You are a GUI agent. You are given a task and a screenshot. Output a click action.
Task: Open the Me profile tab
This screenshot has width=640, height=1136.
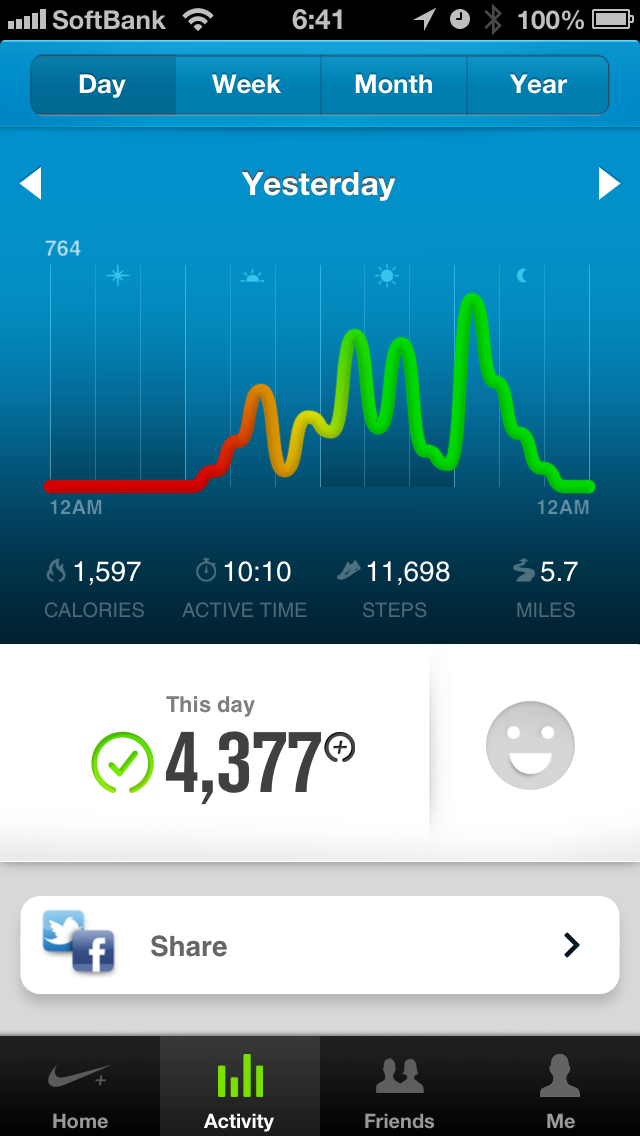[560, 1087]
